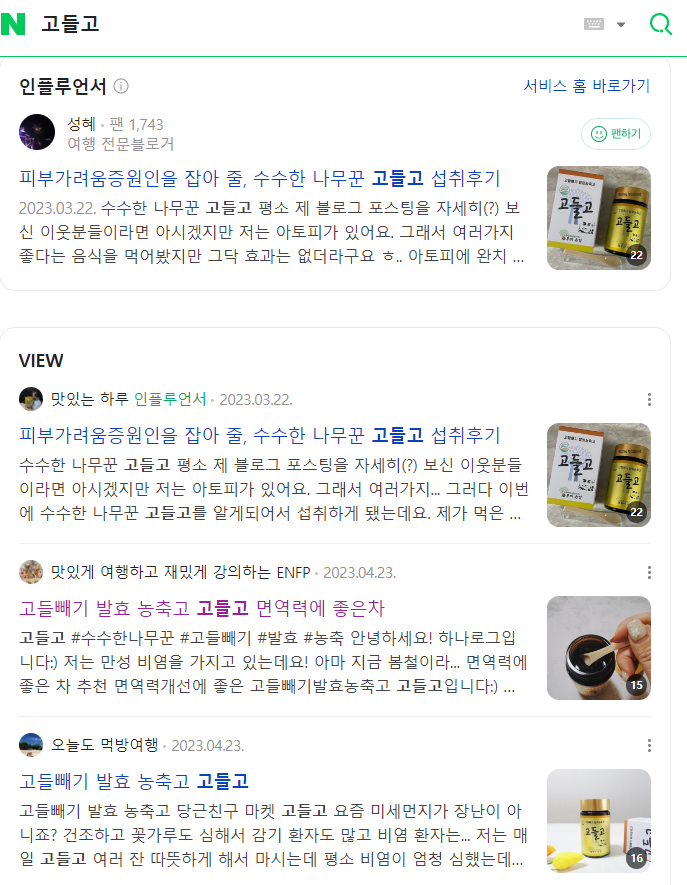Viewport: 687px width, 885px height.
Task: Open the 오늘도 먹방여행 post 고들빼기 발효 농축고 고들고
Action: pyautogui.click(x=134, y=781)
